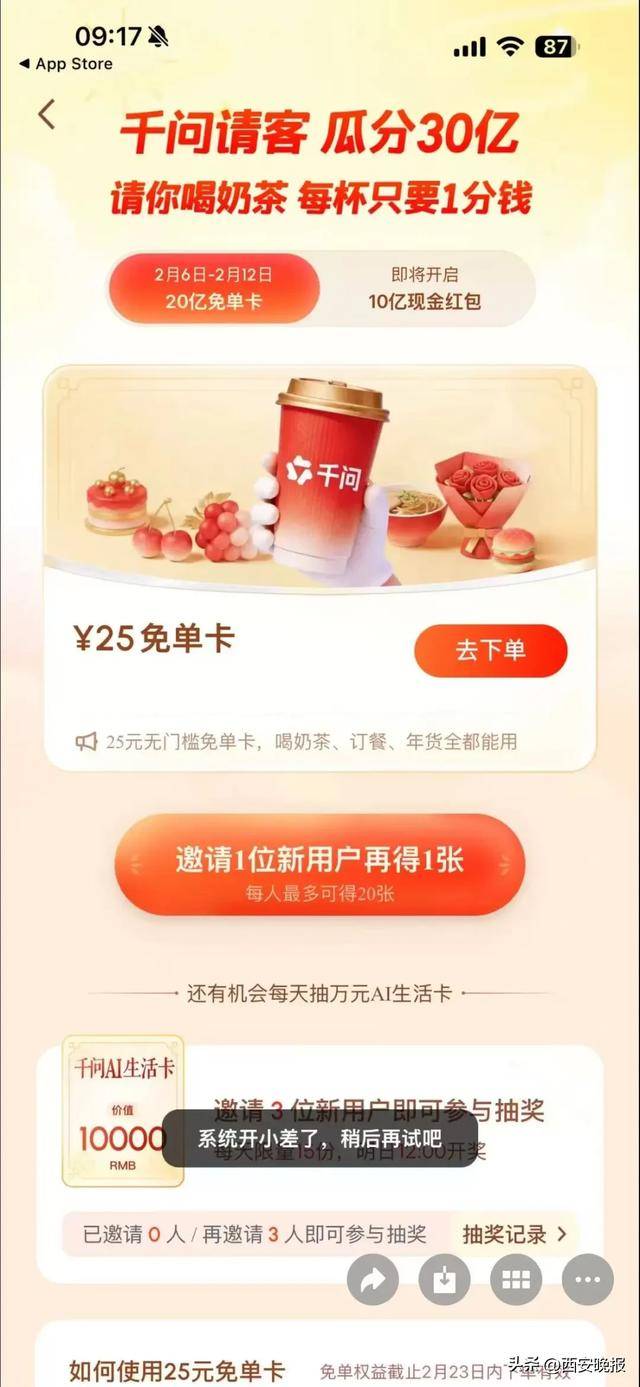The height and width of the screenshot is (1387, 640).
Task: Save the image with the download icon
Action: coord(445,1280)
